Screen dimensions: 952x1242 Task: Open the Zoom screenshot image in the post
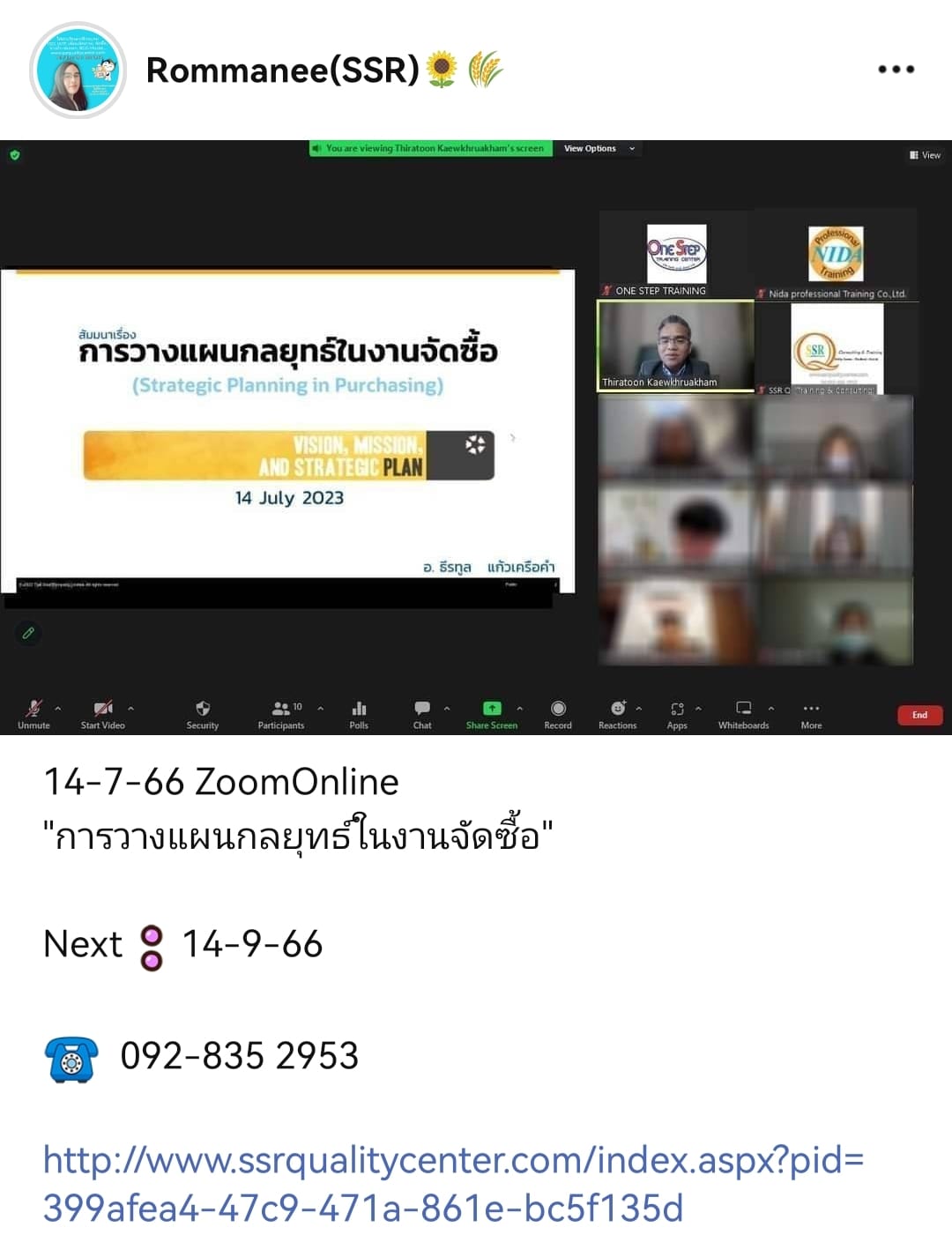tap(476, 436)
